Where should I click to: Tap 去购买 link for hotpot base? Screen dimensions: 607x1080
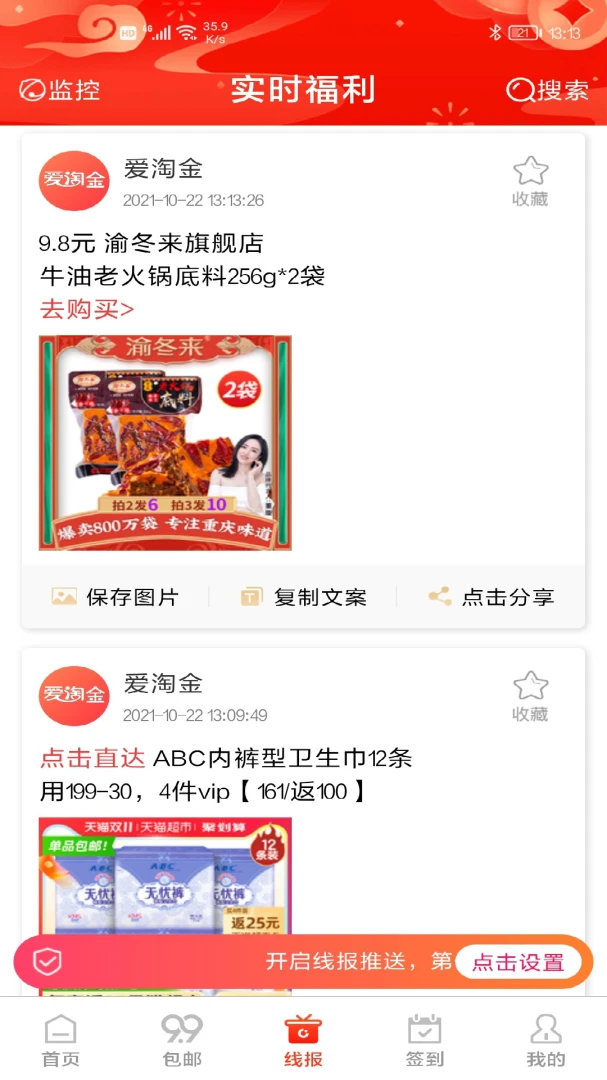click(87, 309)
